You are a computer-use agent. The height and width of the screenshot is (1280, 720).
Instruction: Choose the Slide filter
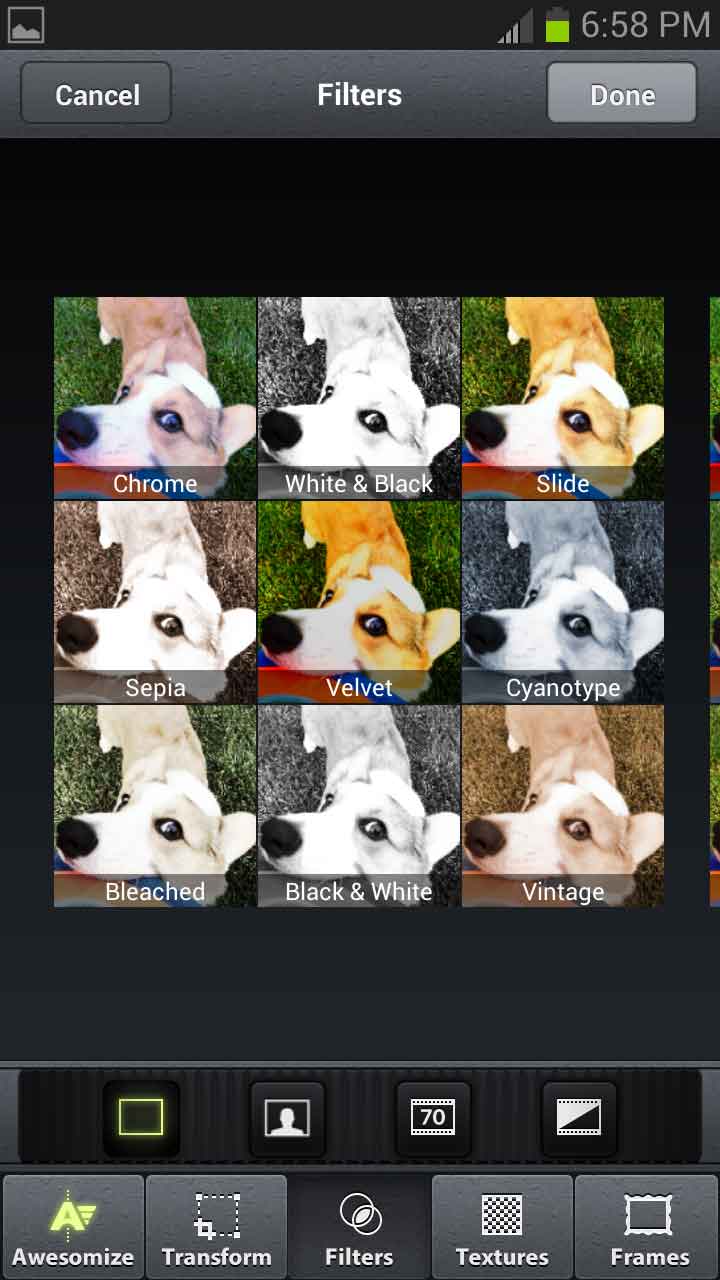coord(563,398)
